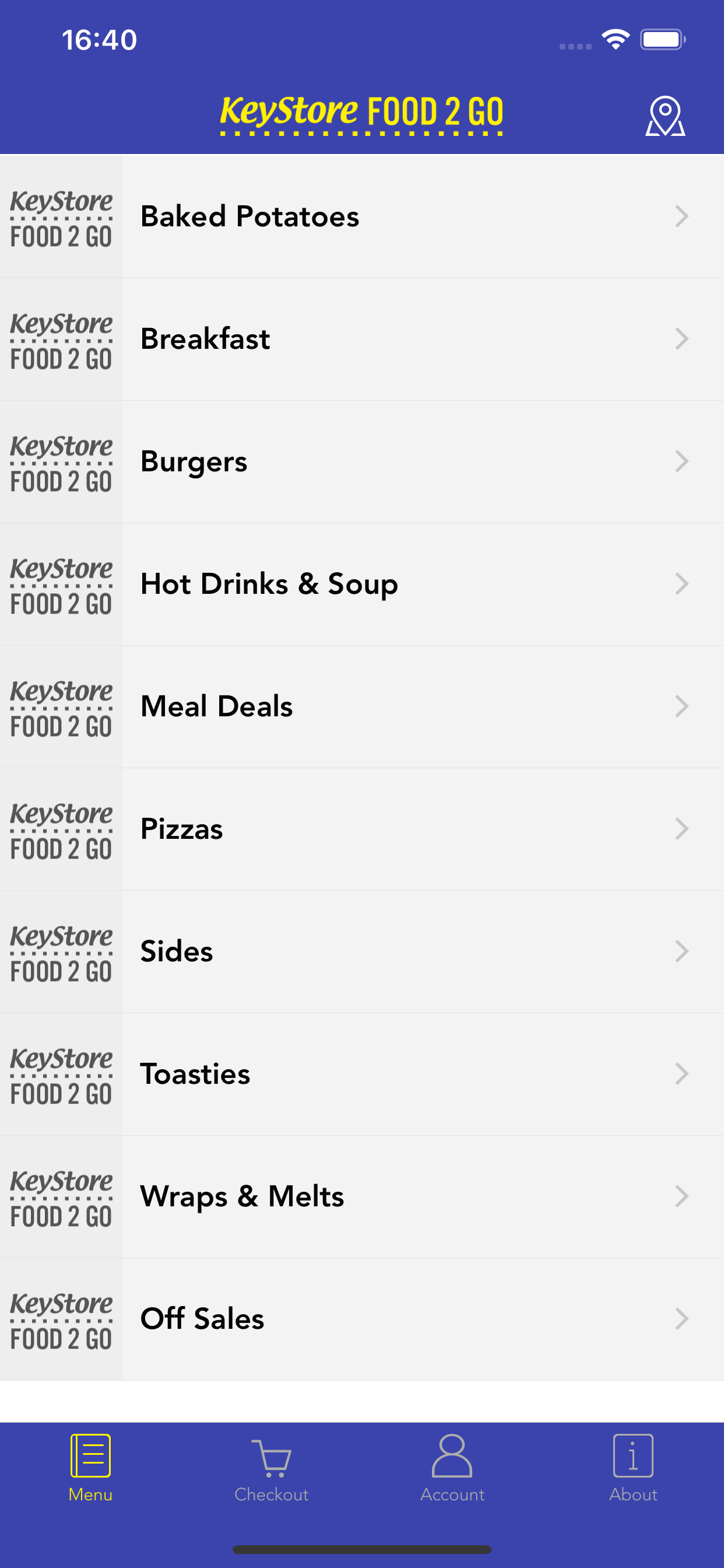Screen dimensions: 724x1568
Task: Choose Wraps & Melts
Action: click(x=362, y=1196)
